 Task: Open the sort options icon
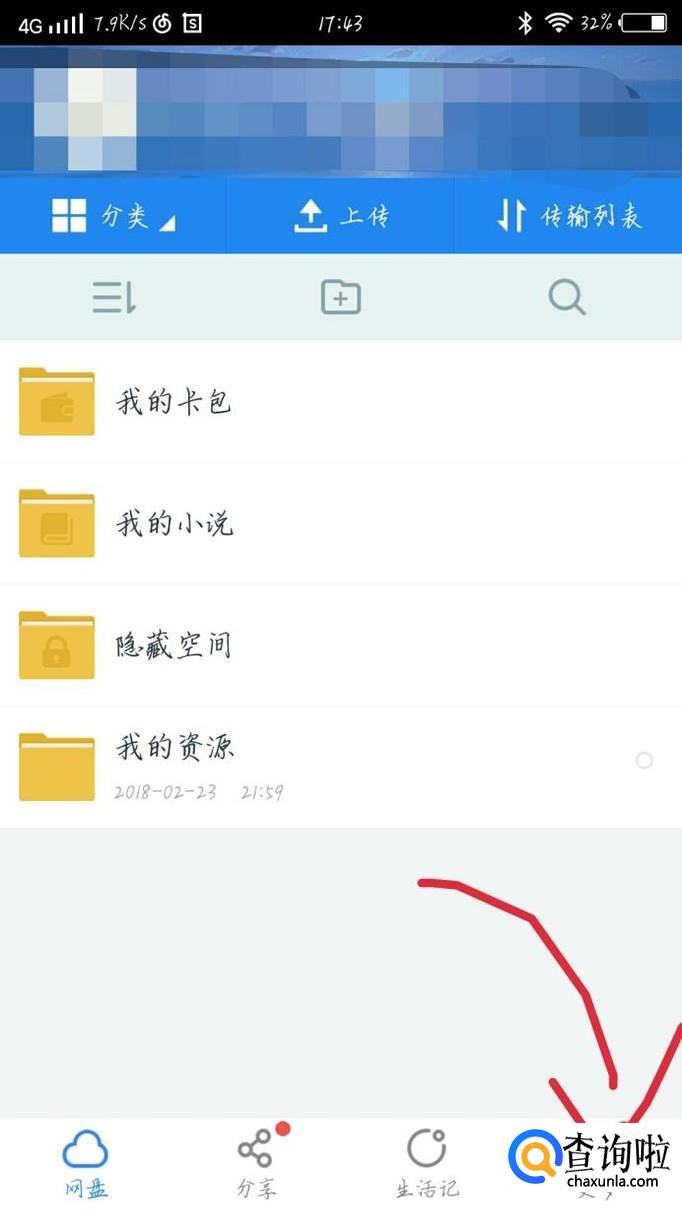pyautogui.click(x=114, y=297)
